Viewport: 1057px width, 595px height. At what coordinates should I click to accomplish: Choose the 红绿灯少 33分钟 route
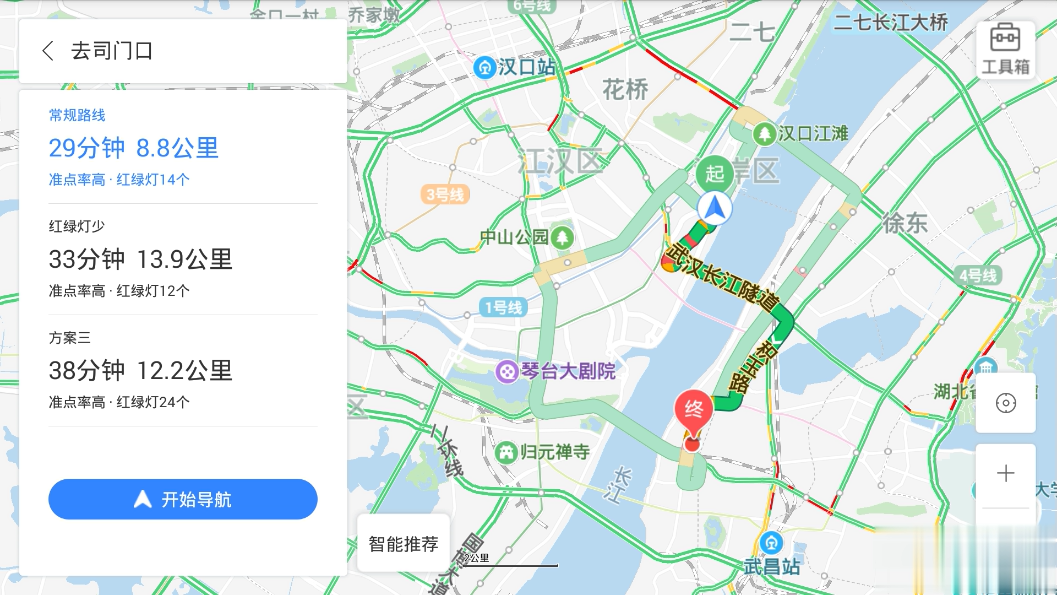[x=183, y=259]
